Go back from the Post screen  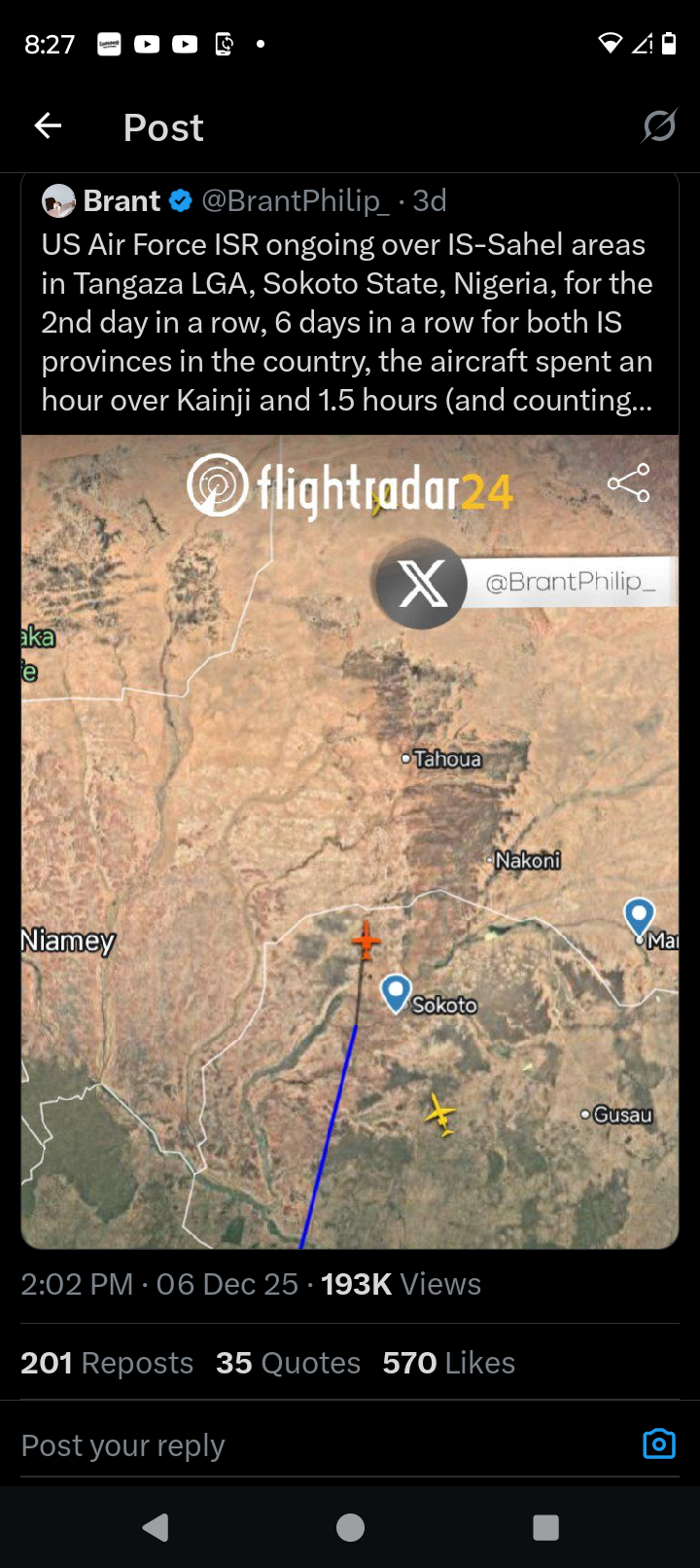pyautogui.click(x=48, y=126)
